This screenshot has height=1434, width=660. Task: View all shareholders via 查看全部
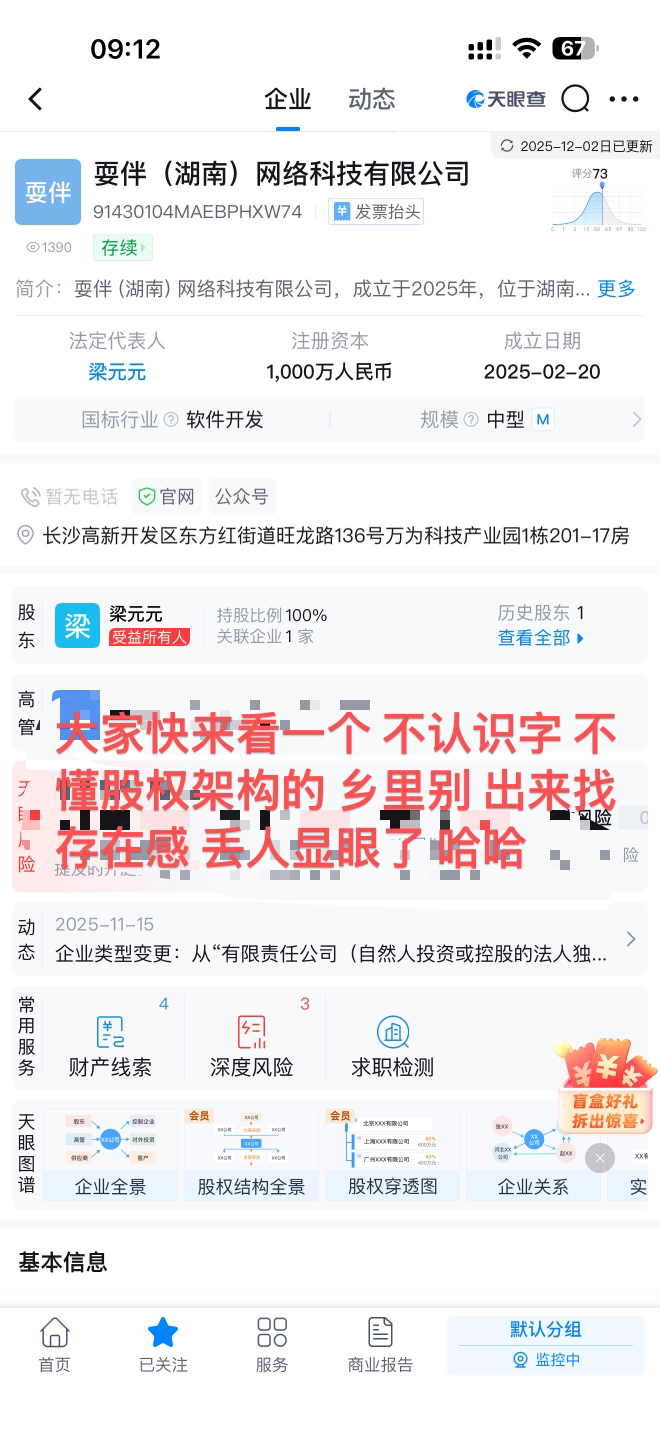[x=541, y=637]
